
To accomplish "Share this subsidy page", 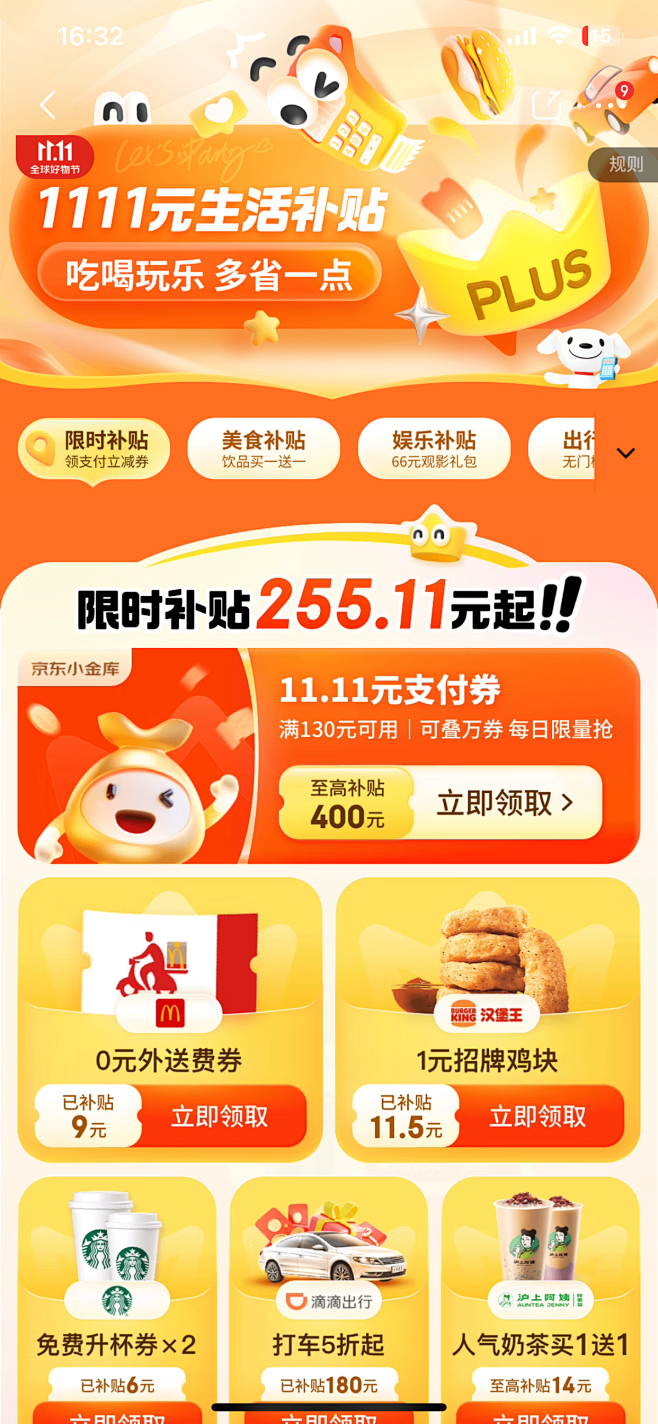I will pos(547,105).
